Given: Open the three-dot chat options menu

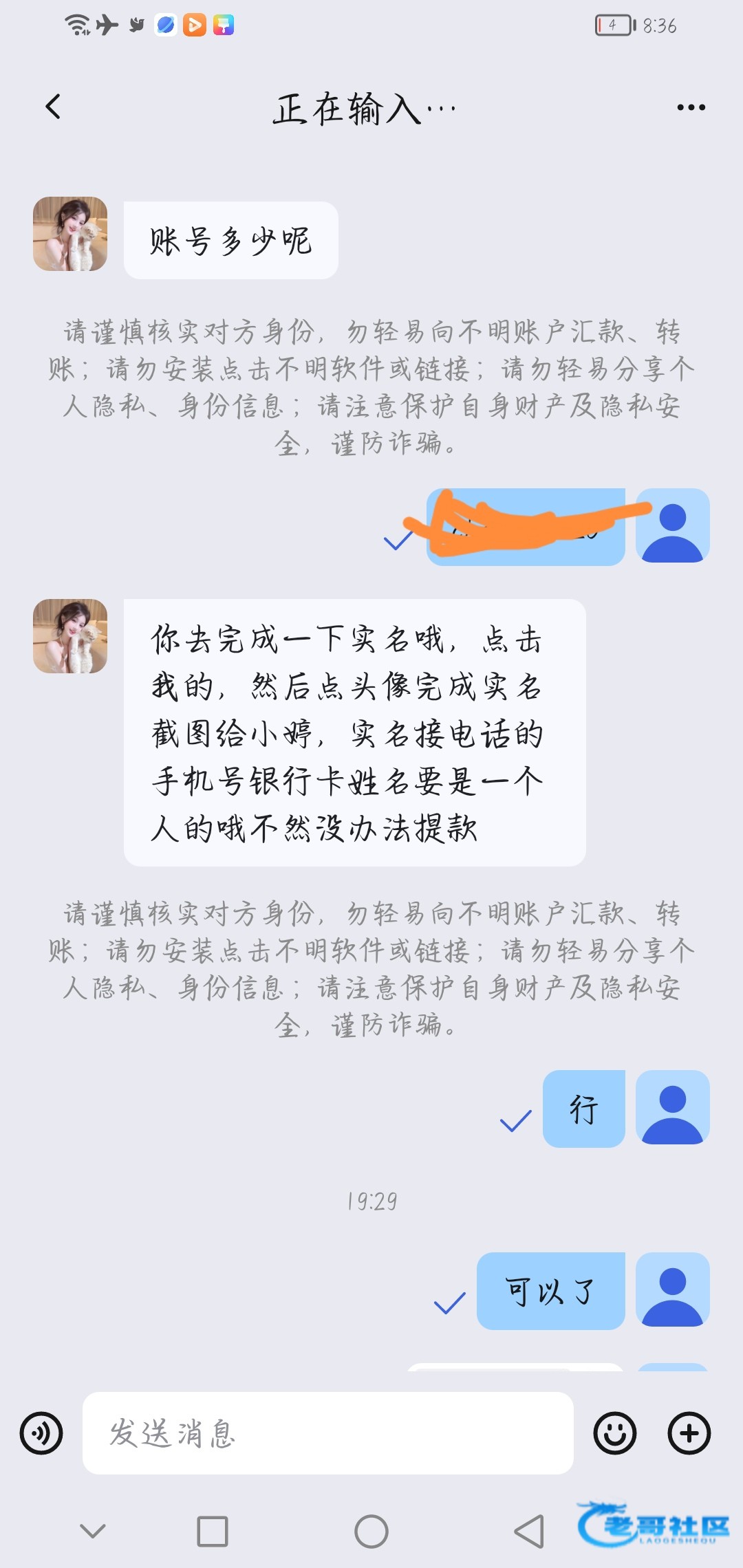Looking at the screenshot, I should [691, 107].
